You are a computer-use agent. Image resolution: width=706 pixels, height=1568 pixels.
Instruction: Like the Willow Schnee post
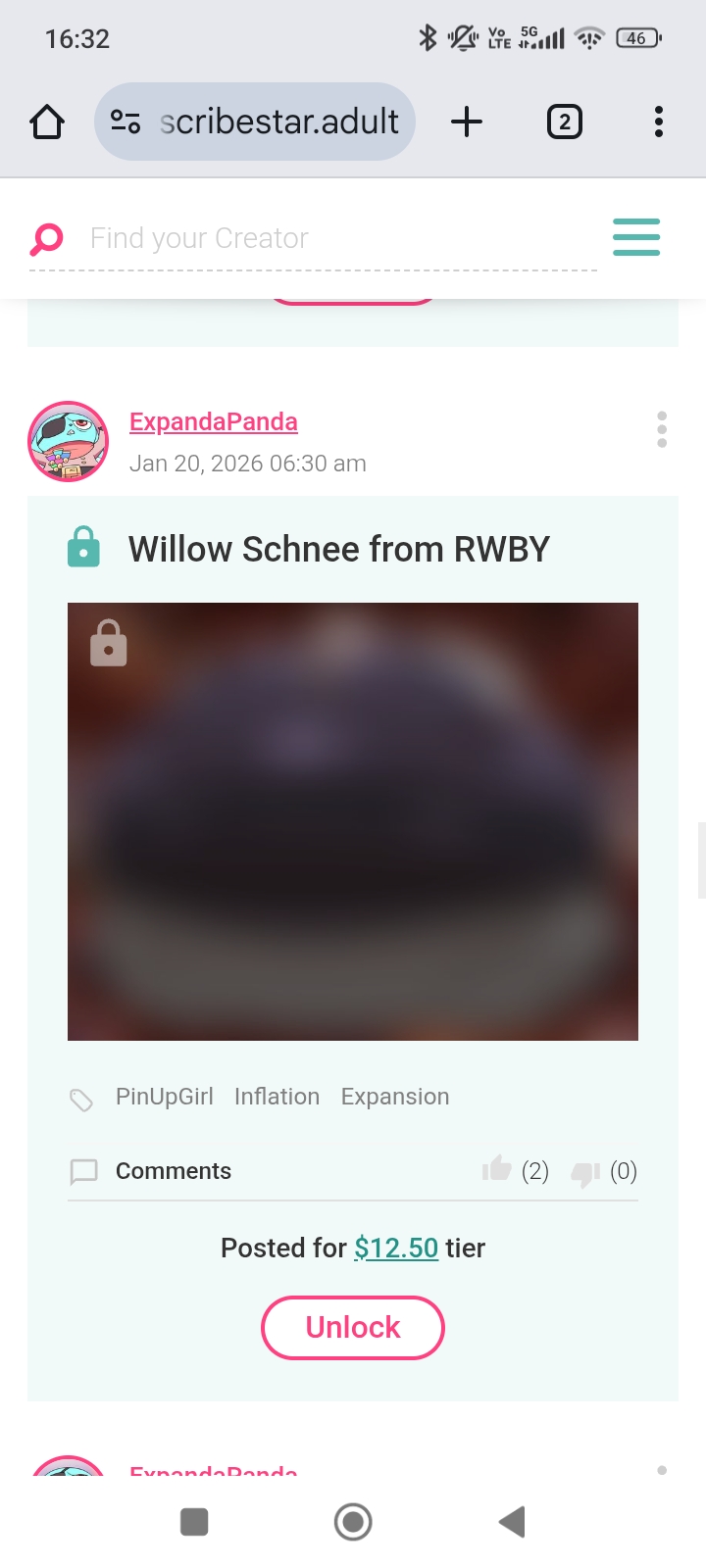tap(498, 1169)
